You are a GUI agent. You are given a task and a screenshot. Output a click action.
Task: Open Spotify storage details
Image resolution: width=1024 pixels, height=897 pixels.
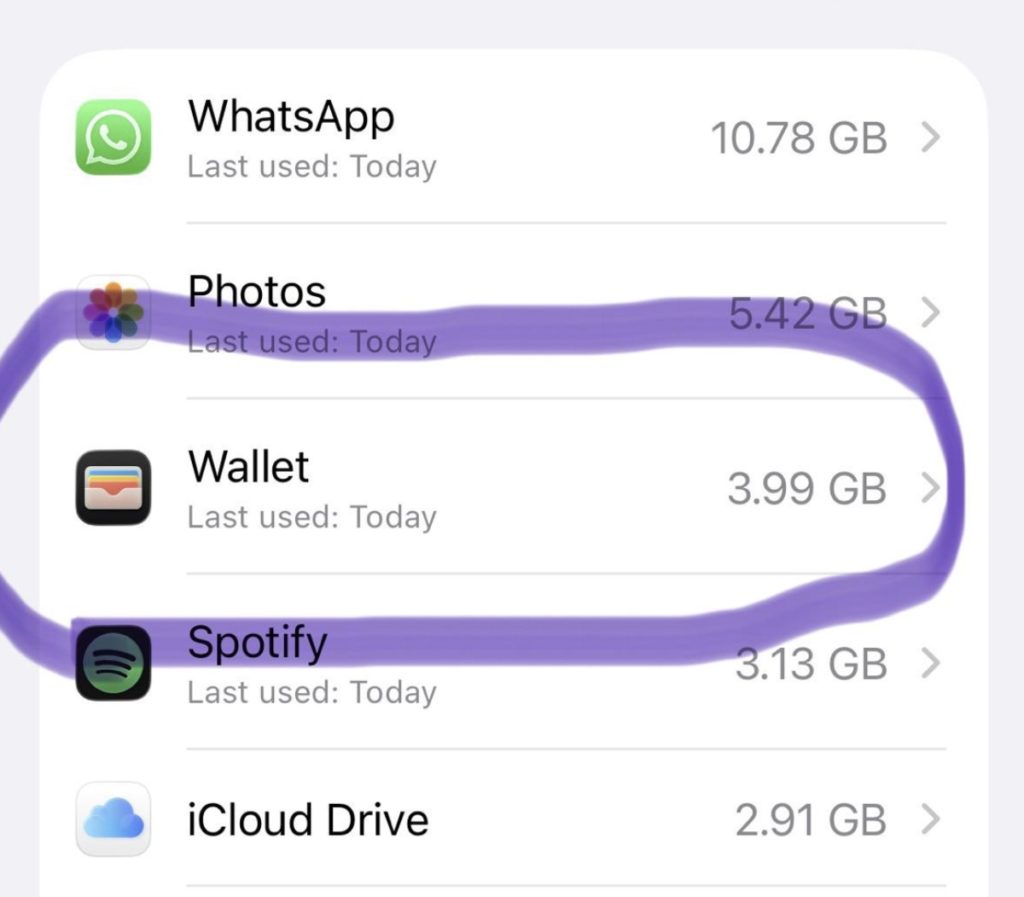click(x=510, y=662)
